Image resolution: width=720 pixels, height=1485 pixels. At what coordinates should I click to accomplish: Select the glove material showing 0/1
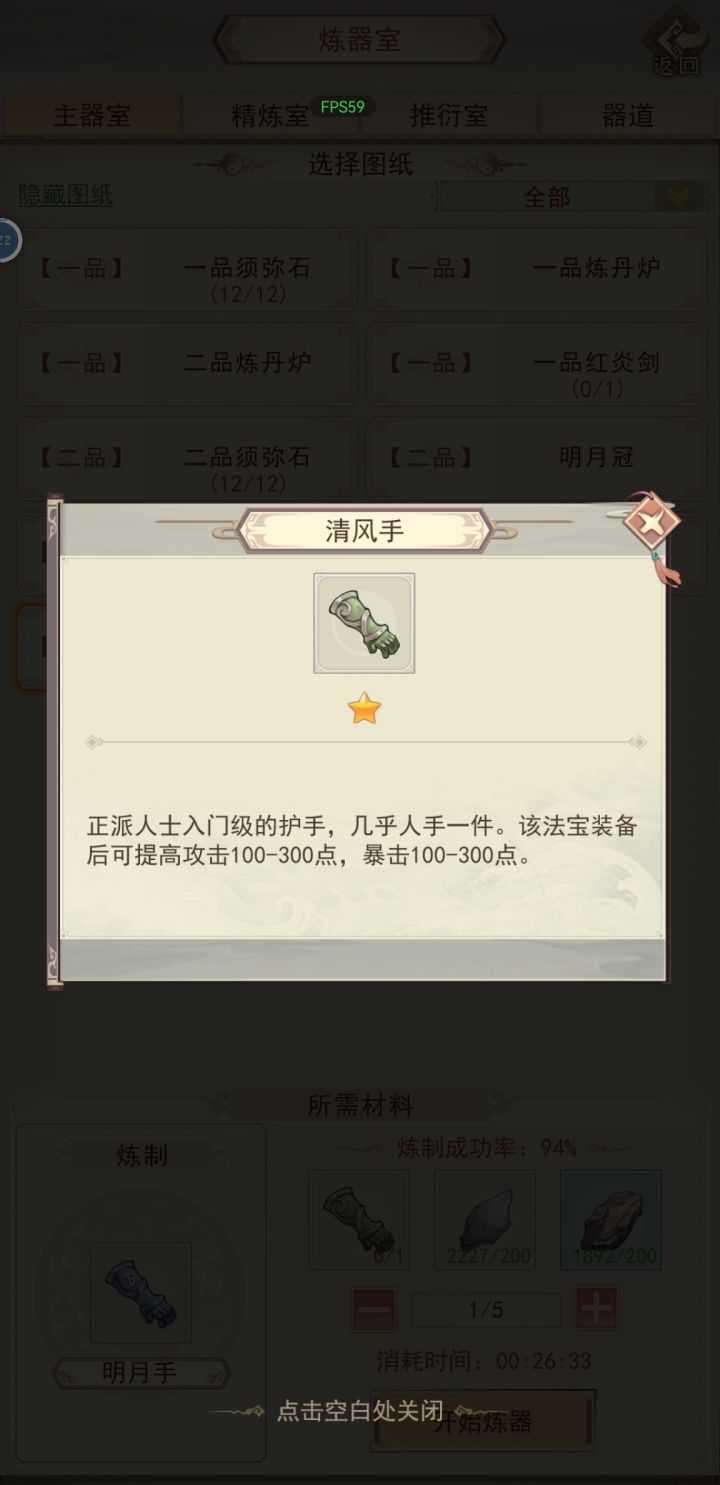[x=360, y=1218]
